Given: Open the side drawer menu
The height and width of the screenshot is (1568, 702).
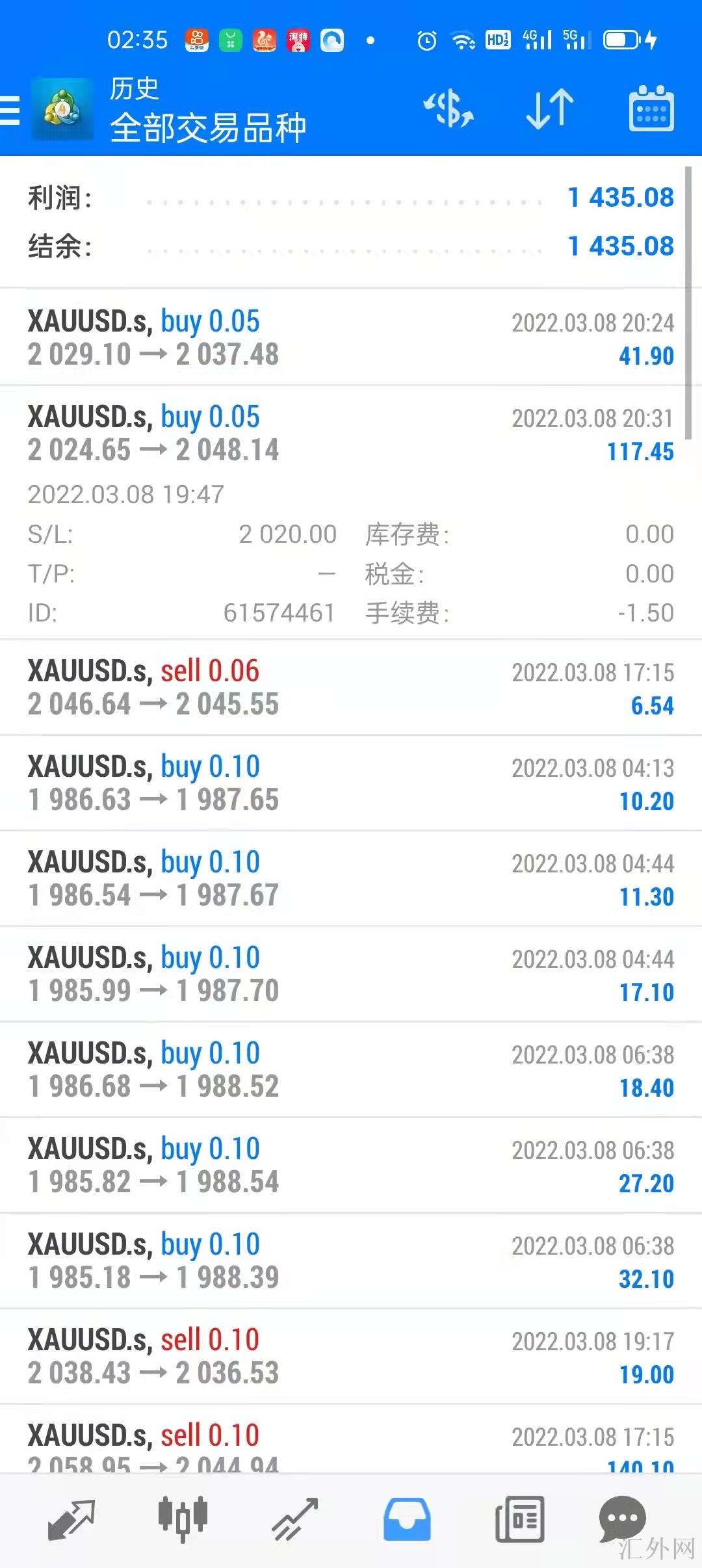Looking at the screenshot, I should [10, 109].
